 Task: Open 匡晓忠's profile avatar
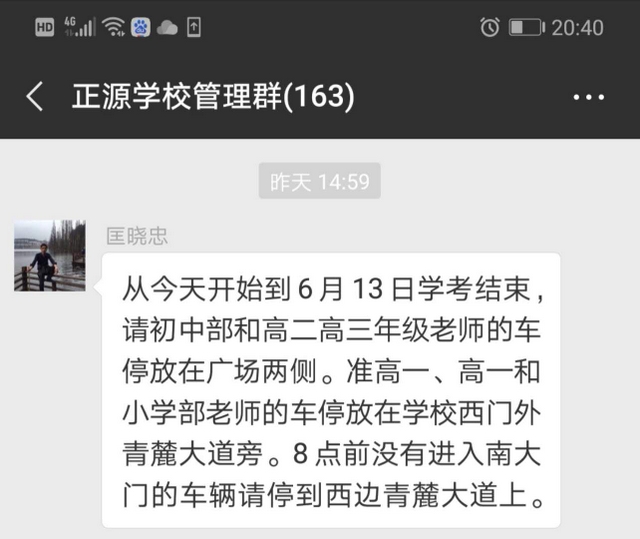tap(49, 256)
